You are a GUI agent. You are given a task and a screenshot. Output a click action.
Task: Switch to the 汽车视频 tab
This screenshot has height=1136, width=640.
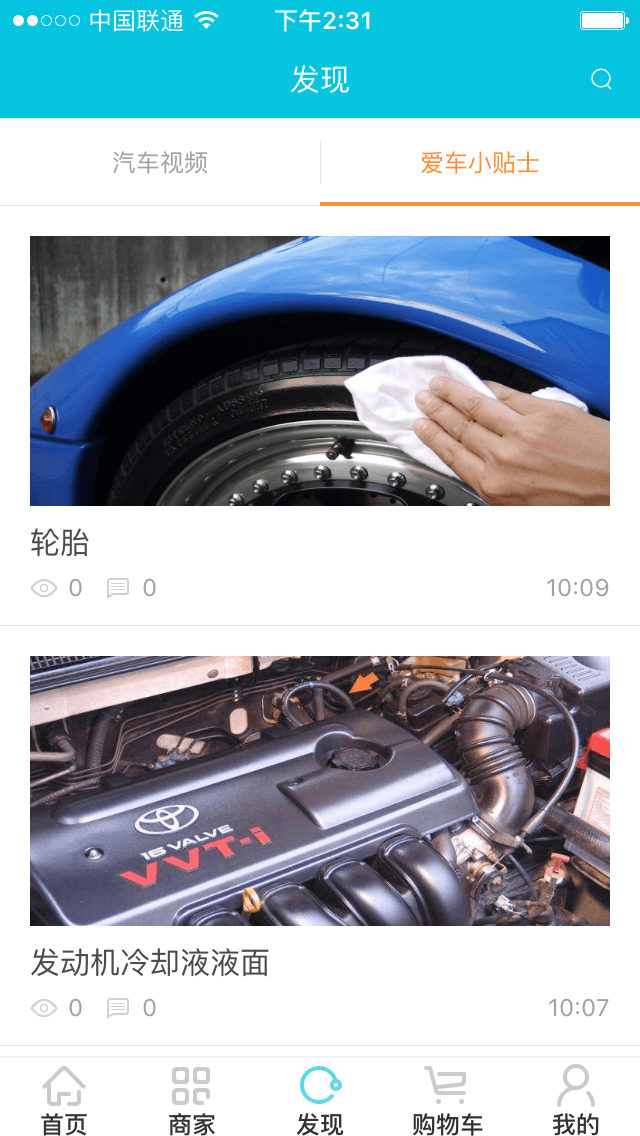[160, 163]
